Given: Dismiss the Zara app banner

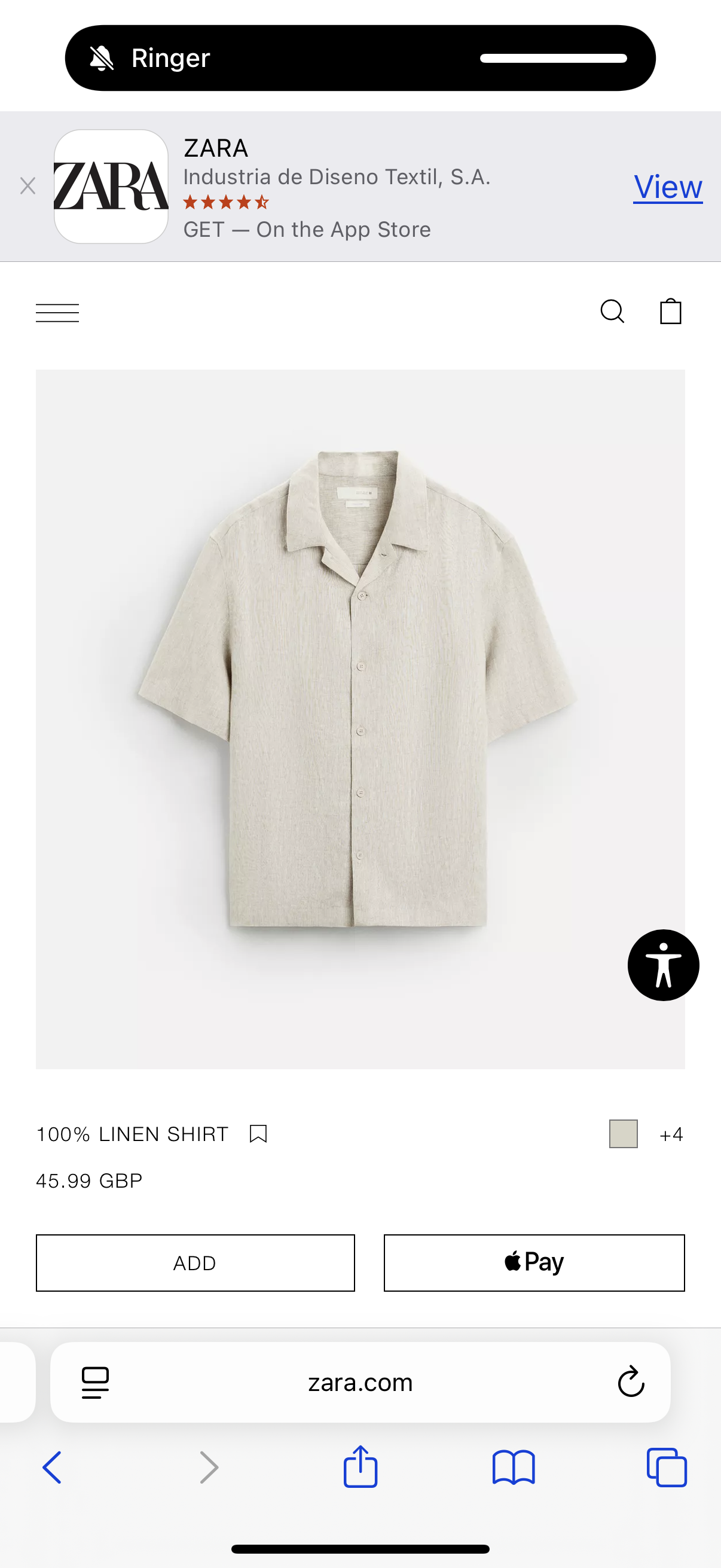Looking at the screenshot, I should [28, 186].
